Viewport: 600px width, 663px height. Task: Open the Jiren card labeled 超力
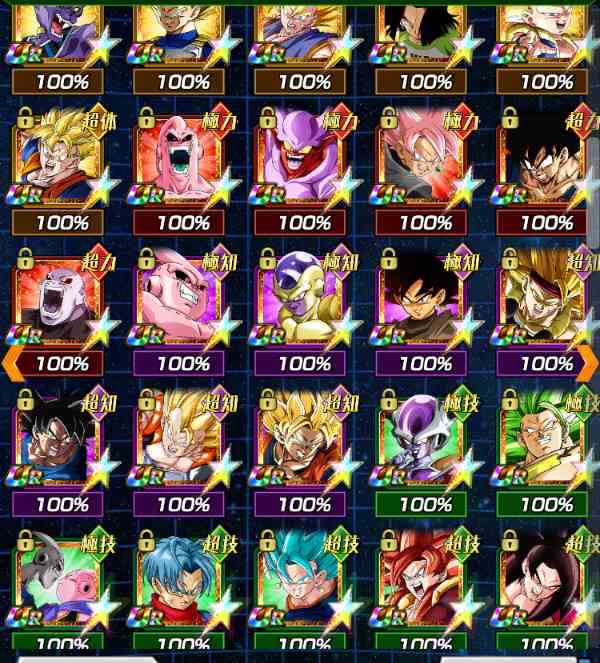point(62,302)
